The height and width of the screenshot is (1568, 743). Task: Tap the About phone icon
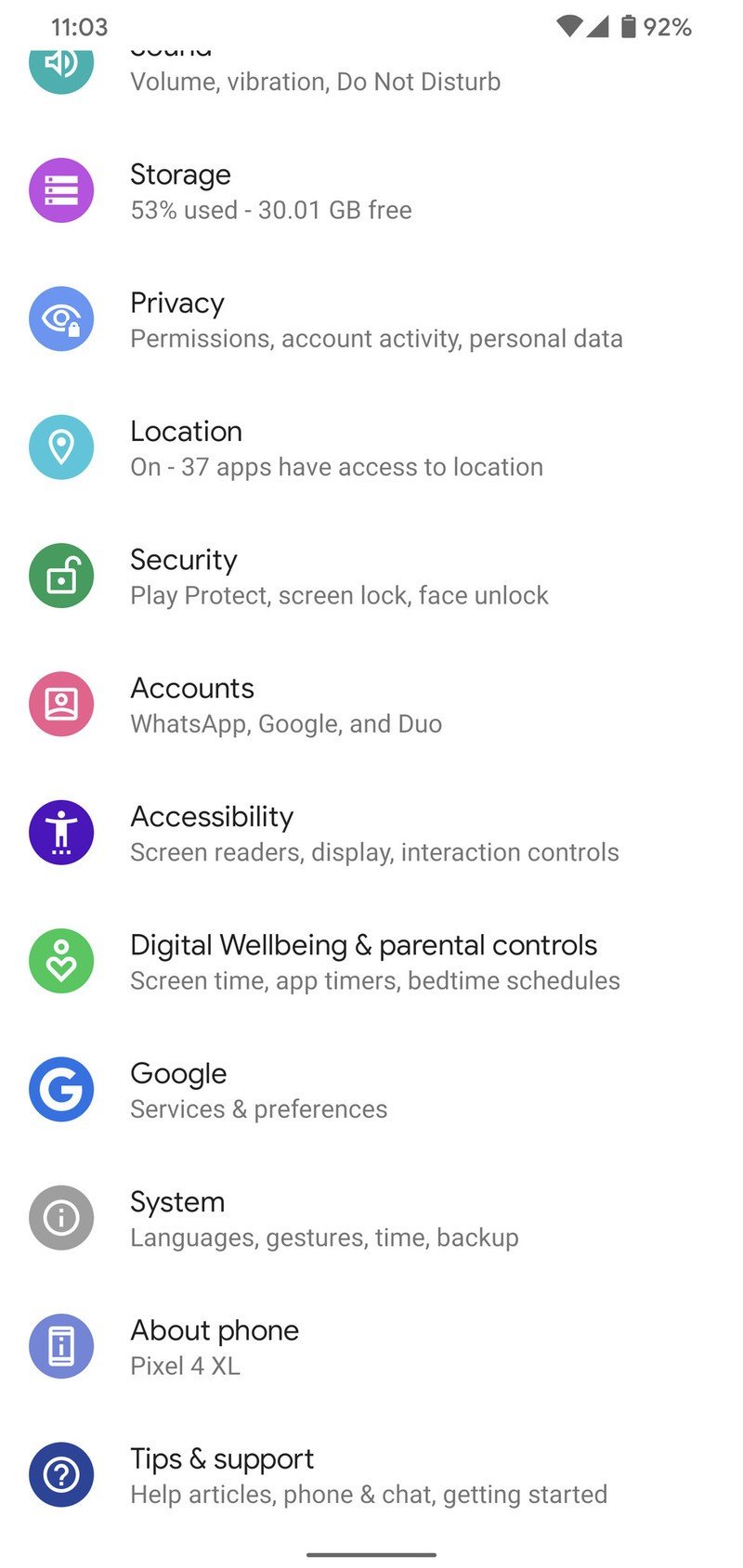[x=61, y=1346]
